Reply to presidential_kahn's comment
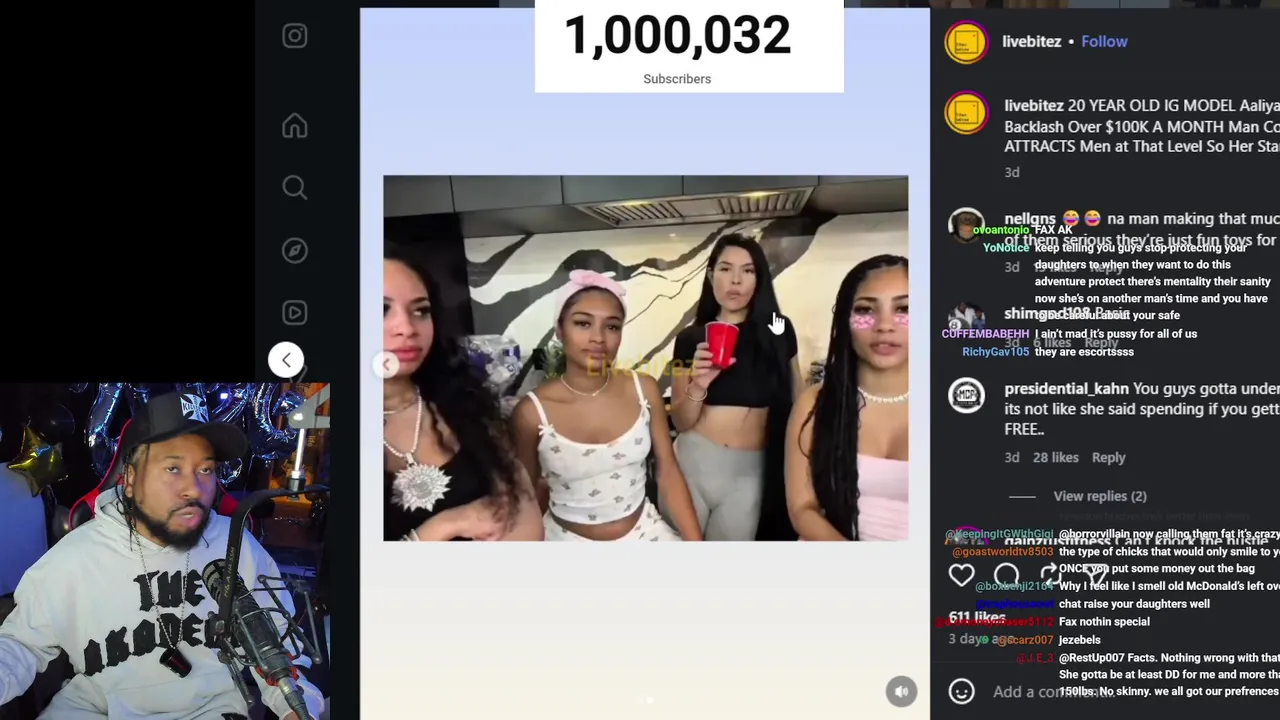Image resolution: width=1280 pixels, height=720 pixels. click(x=1108, y=457)
